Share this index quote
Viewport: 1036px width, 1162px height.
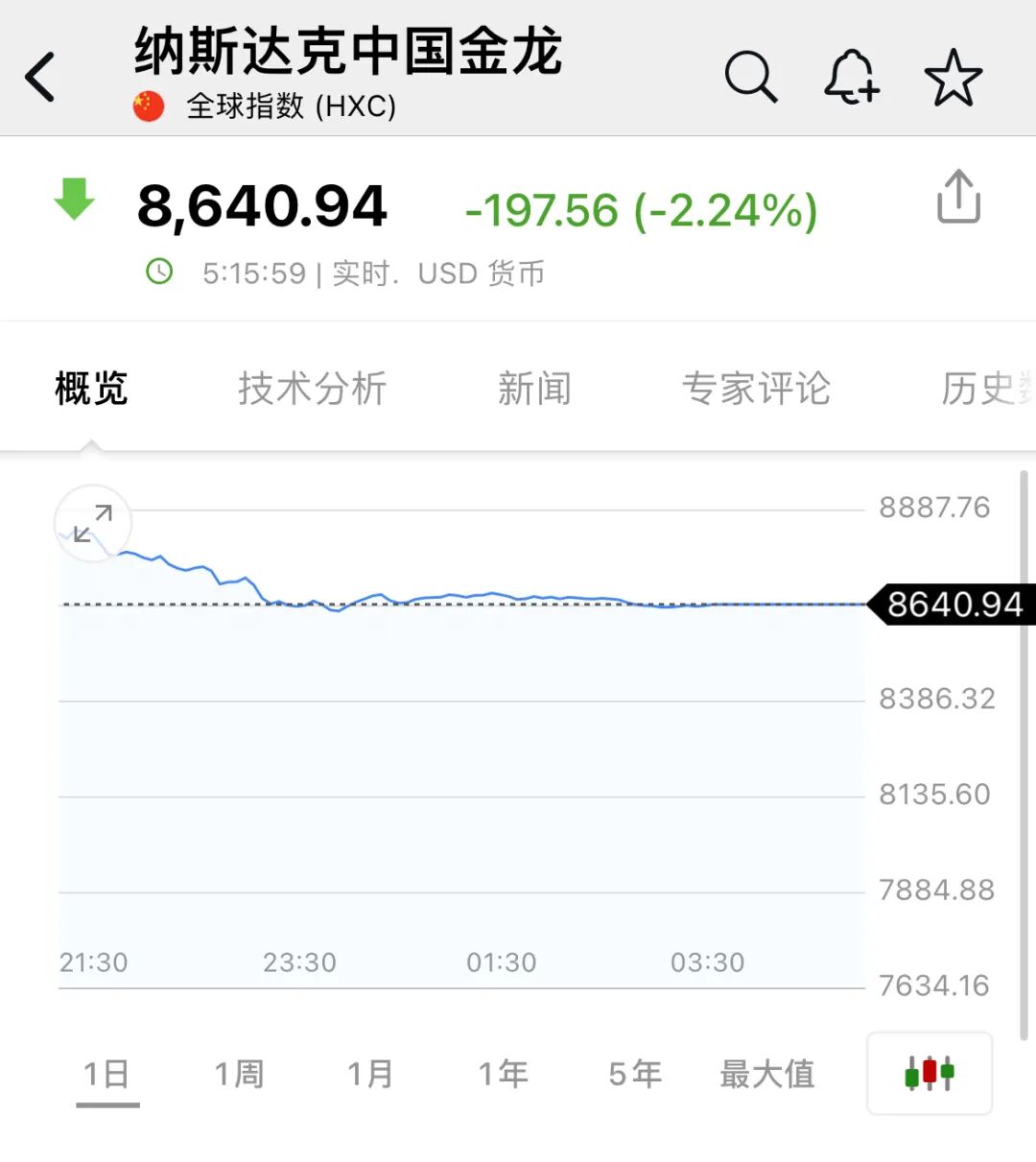pos(958,198)
